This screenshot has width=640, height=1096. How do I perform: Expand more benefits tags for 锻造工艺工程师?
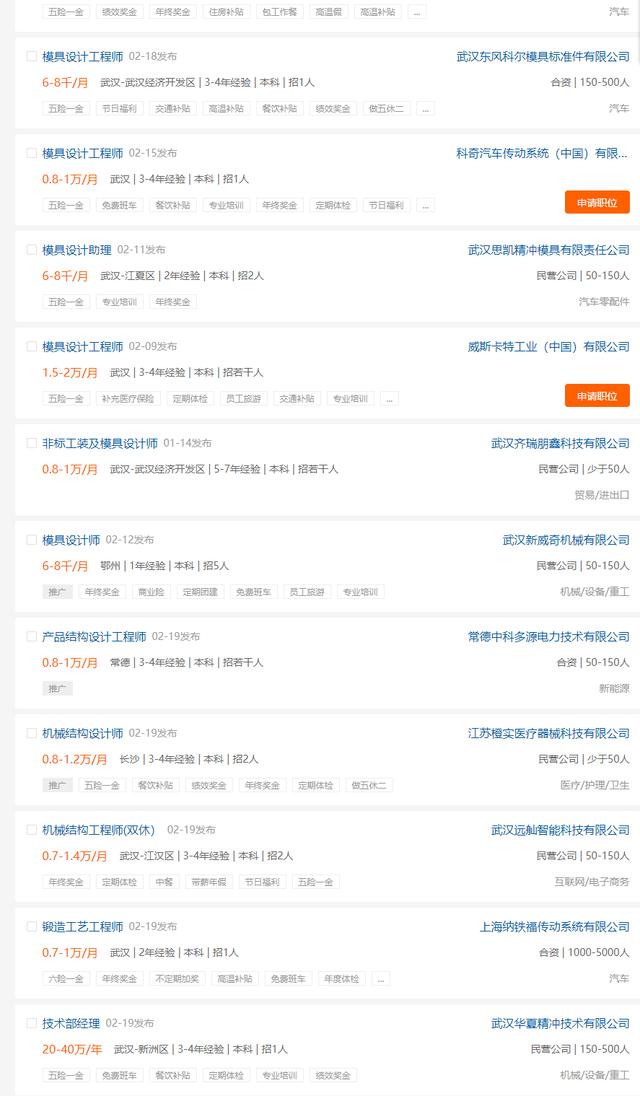(x=381, y=979)
